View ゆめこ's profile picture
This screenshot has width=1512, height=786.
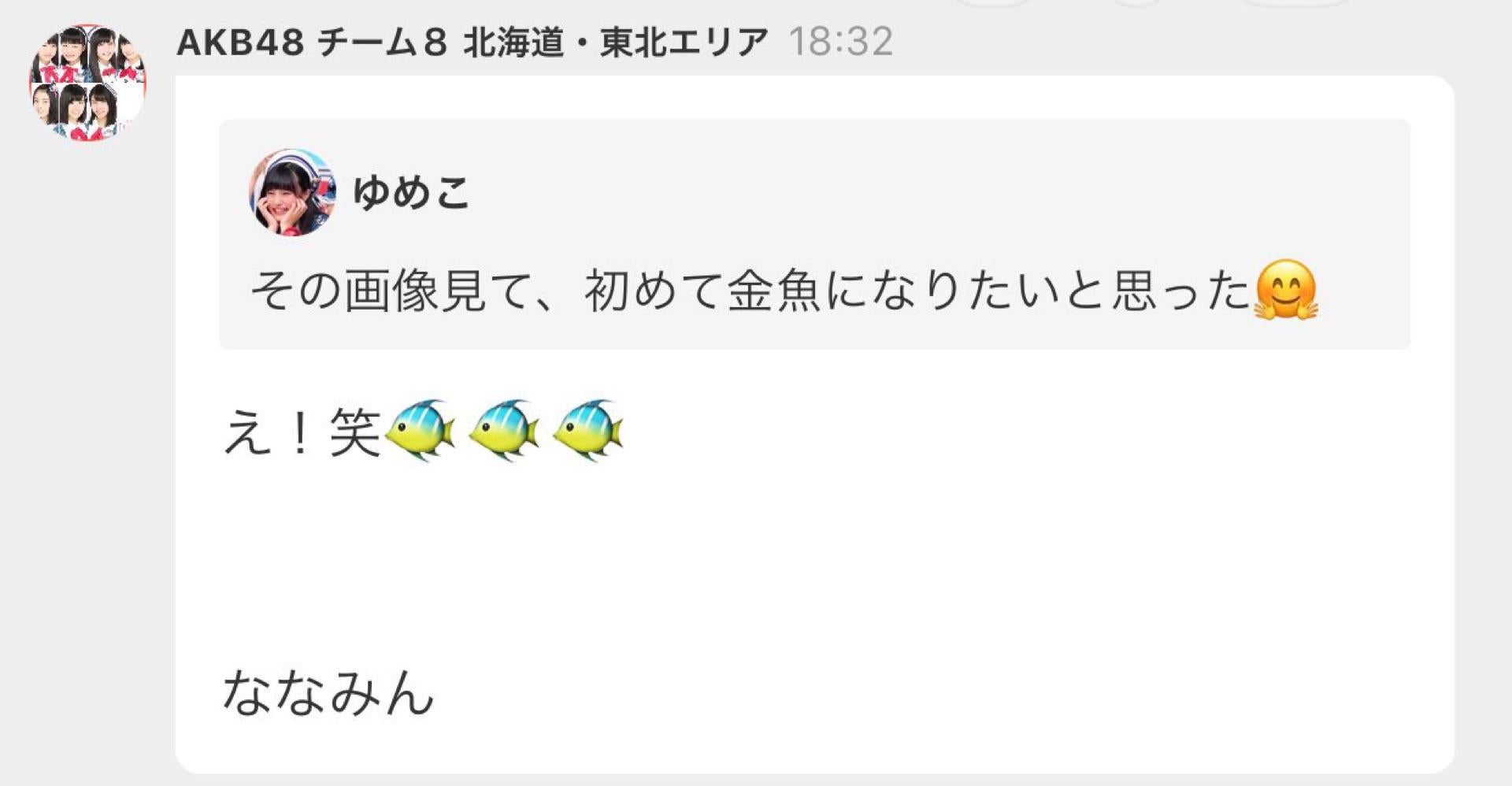(x=293, y=192)
